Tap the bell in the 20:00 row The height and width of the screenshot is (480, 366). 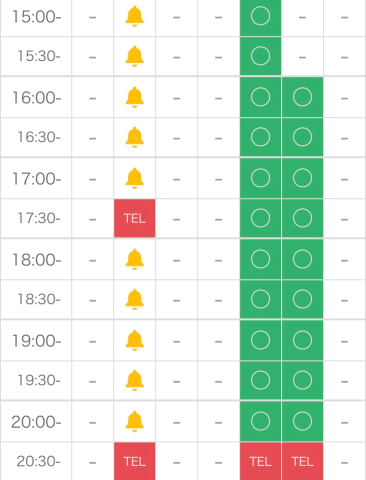(135, 422)
